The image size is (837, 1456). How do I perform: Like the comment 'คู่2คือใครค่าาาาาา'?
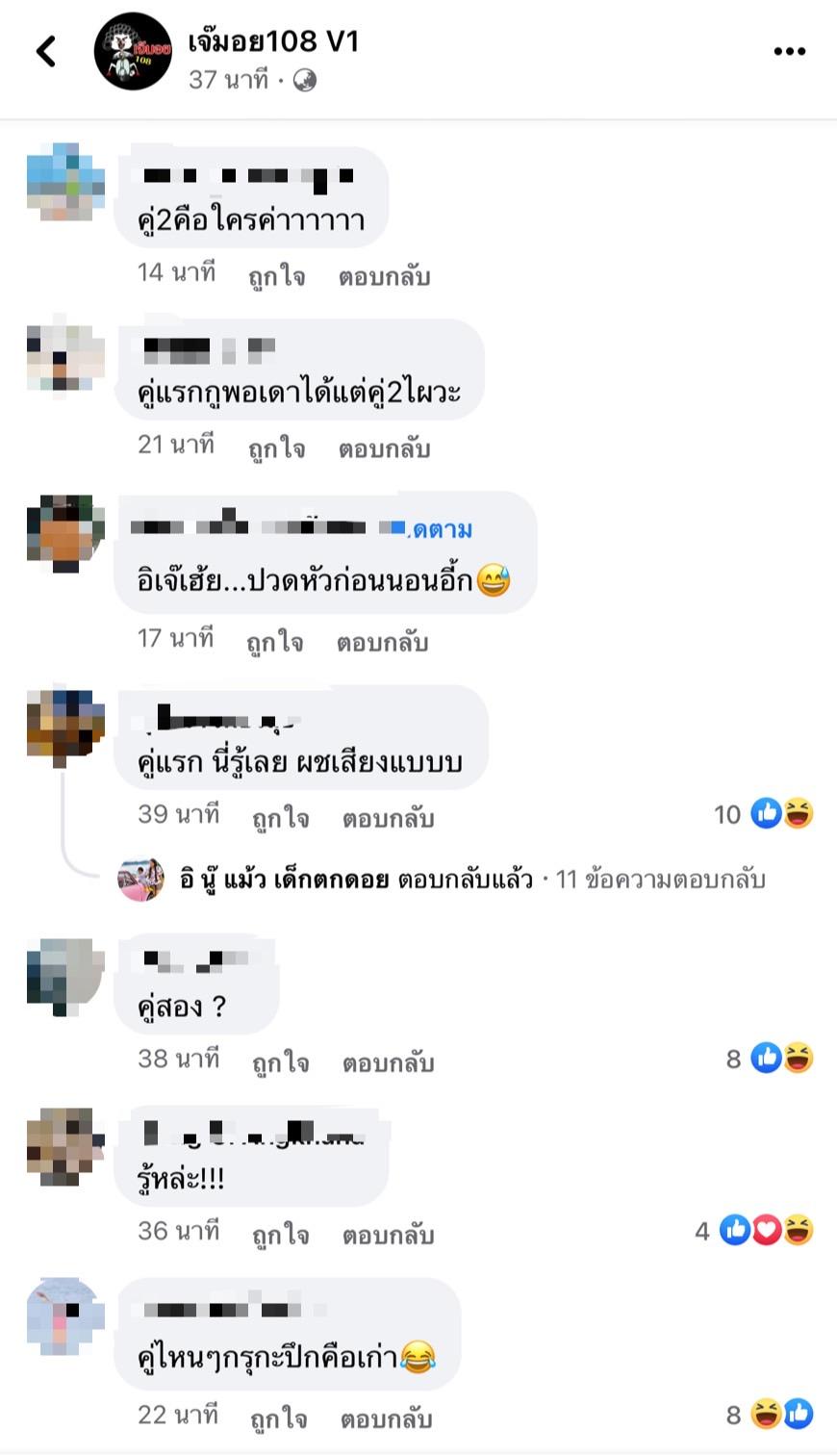[277, 277]
